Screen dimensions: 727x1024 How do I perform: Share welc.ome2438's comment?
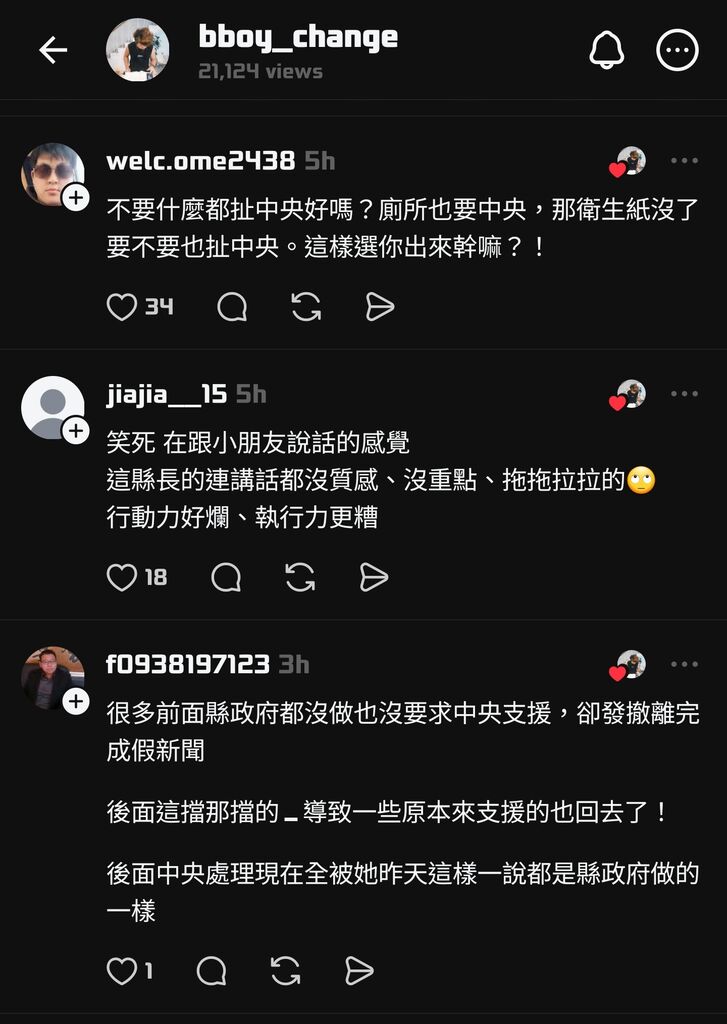pos(380,307)
